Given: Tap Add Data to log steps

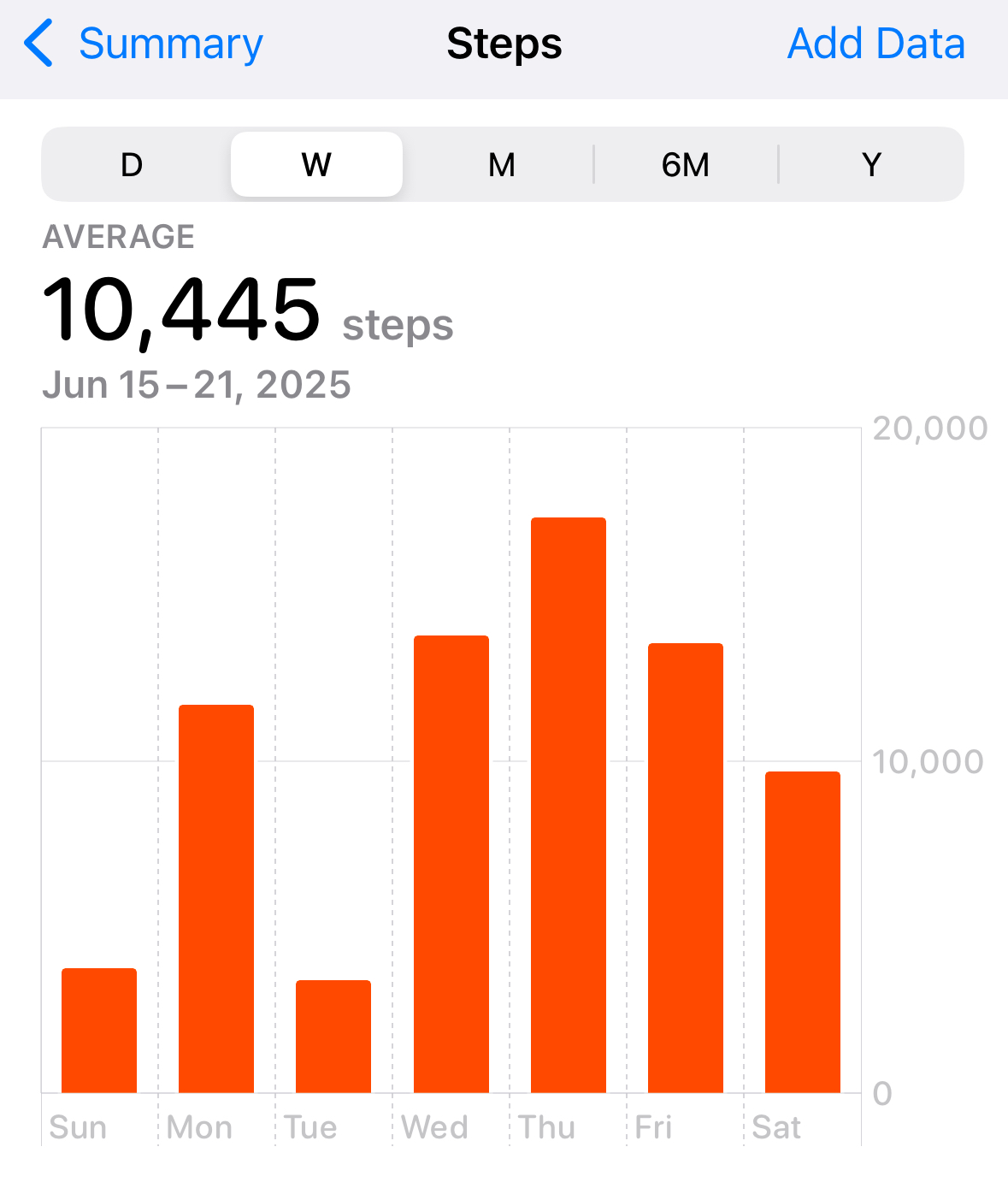Looking at the screenshot, I should click(x=875, y=44).
